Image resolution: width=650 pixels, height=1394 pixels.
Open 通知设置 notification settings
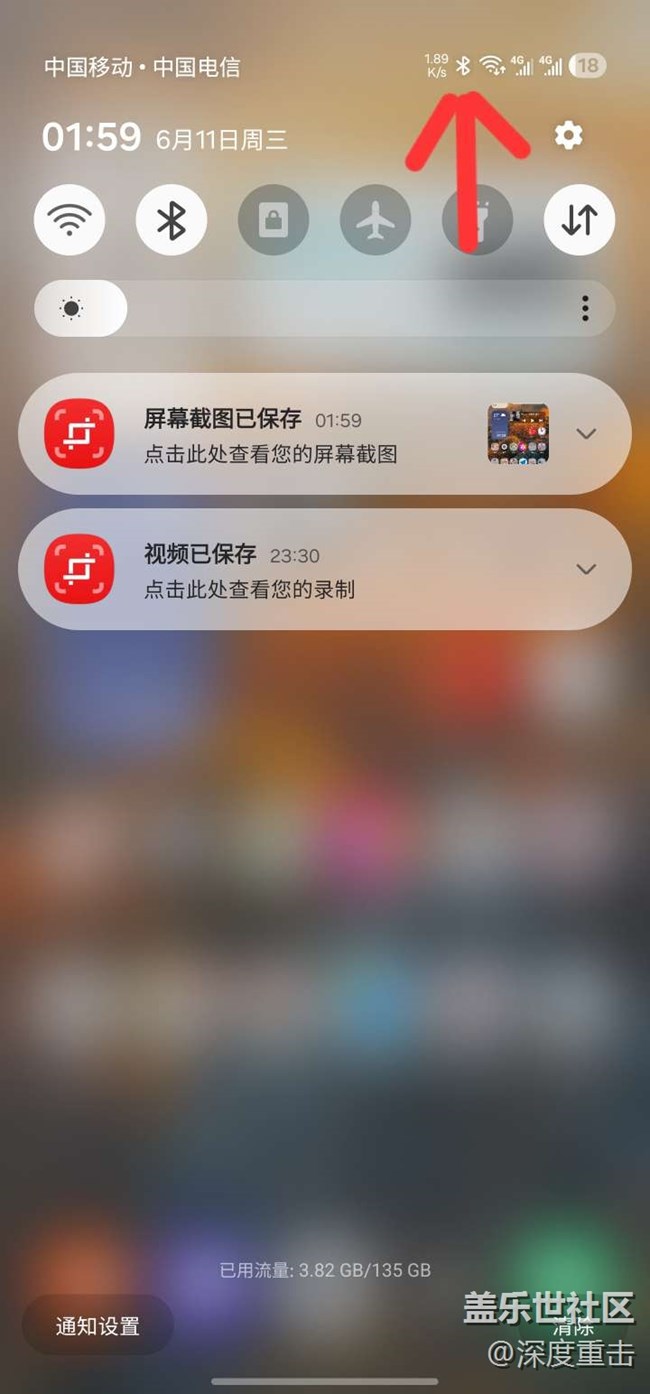[x=98, y=1326]
